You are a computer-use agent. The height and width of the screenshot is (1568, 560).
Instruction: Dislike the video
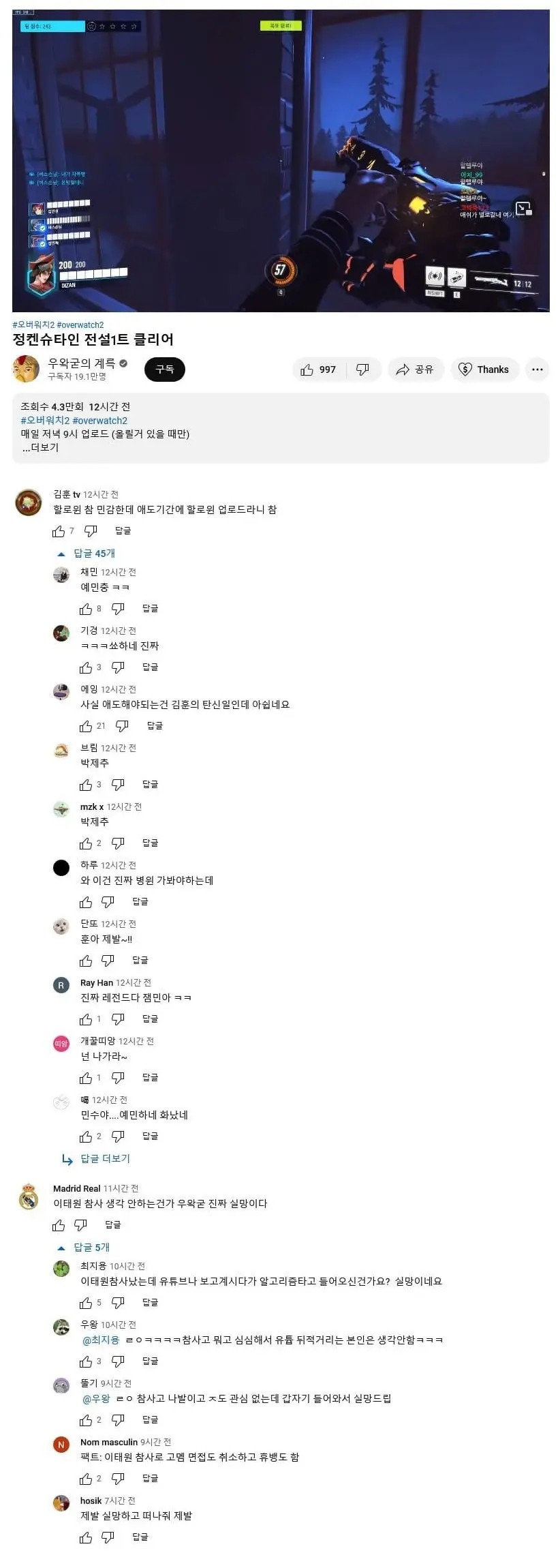tap(362, 369)
